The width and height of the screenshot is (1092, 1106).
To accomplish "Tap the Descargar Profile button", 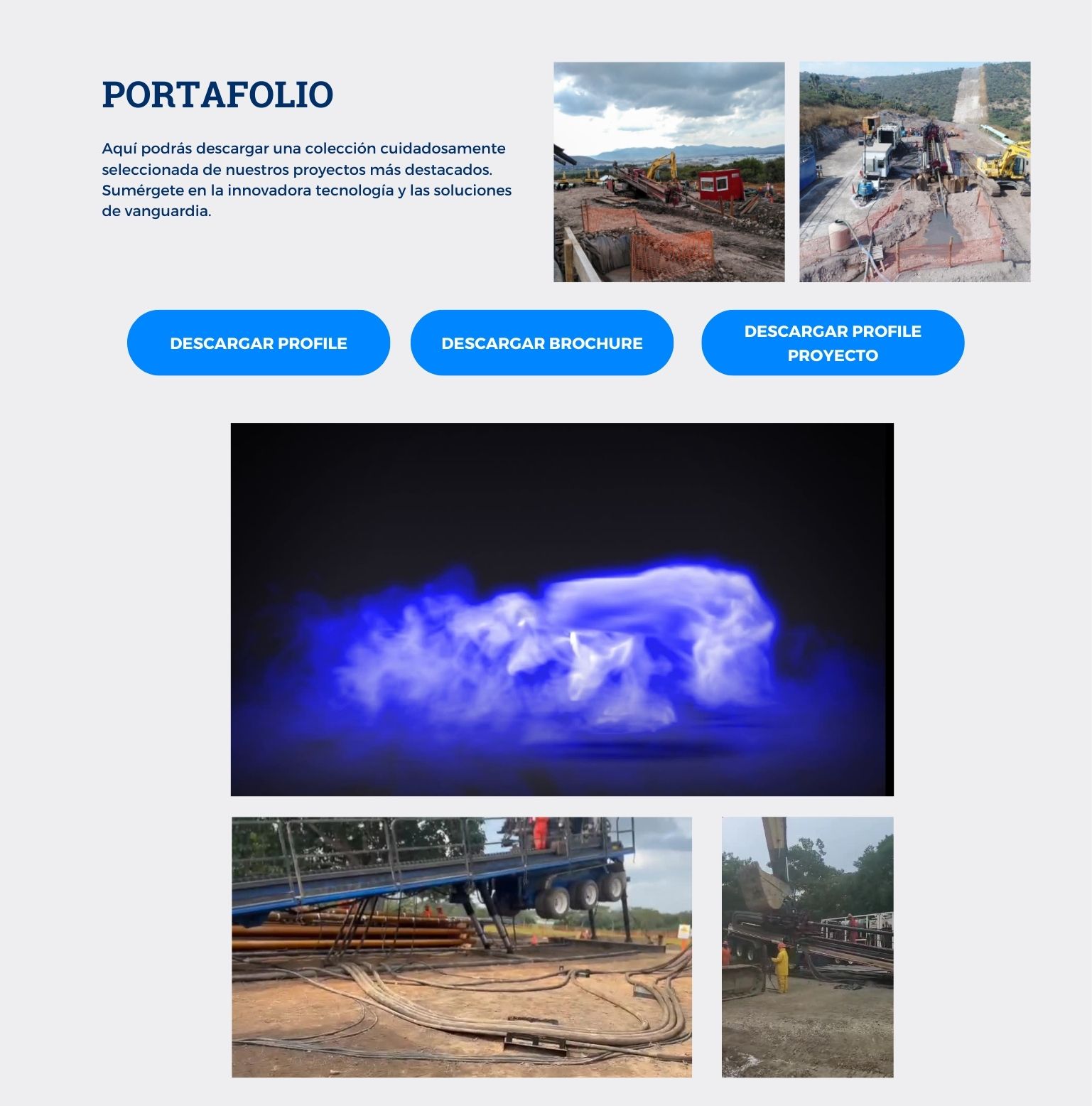I will pyautogui.click(x=259, y=343).
